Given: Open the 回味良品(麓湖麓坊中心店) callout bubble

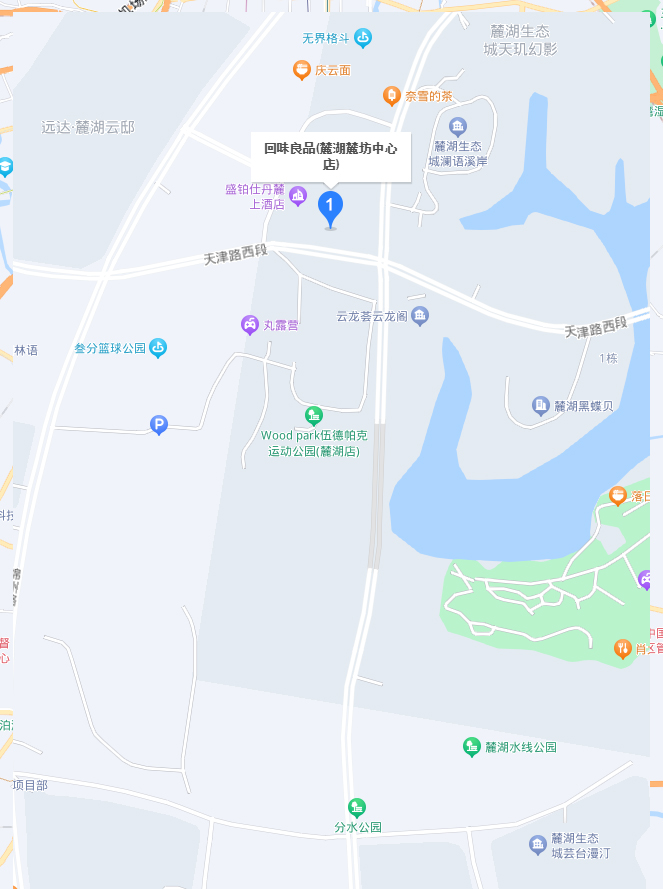Looking at the screenshot, I should tap(330, 155).
